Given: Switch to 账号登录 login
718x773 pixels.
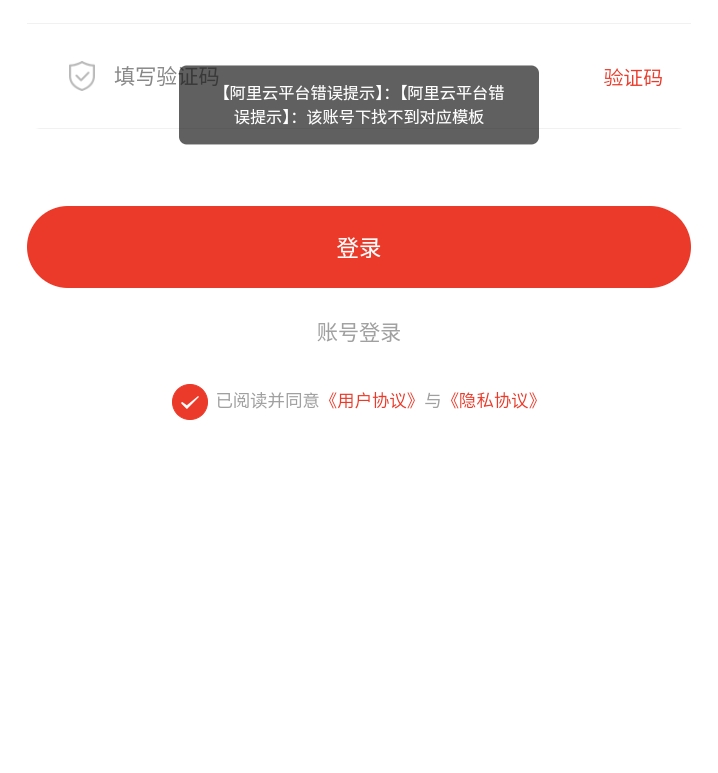Looking at the screenshot, I should [x=358, y=333].
